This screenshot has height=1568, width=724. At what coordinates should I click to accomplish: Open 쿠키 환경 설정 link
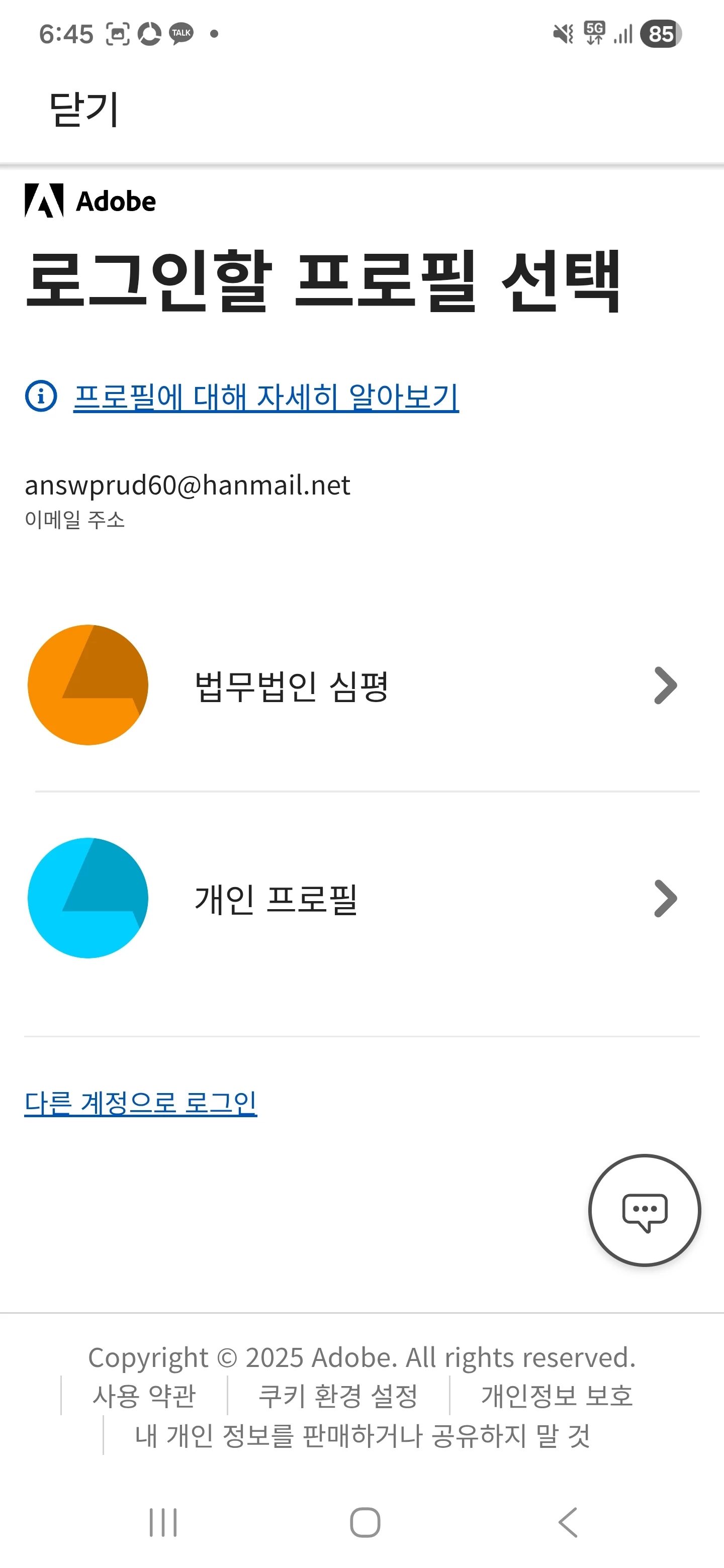(x=338, y=1396)
